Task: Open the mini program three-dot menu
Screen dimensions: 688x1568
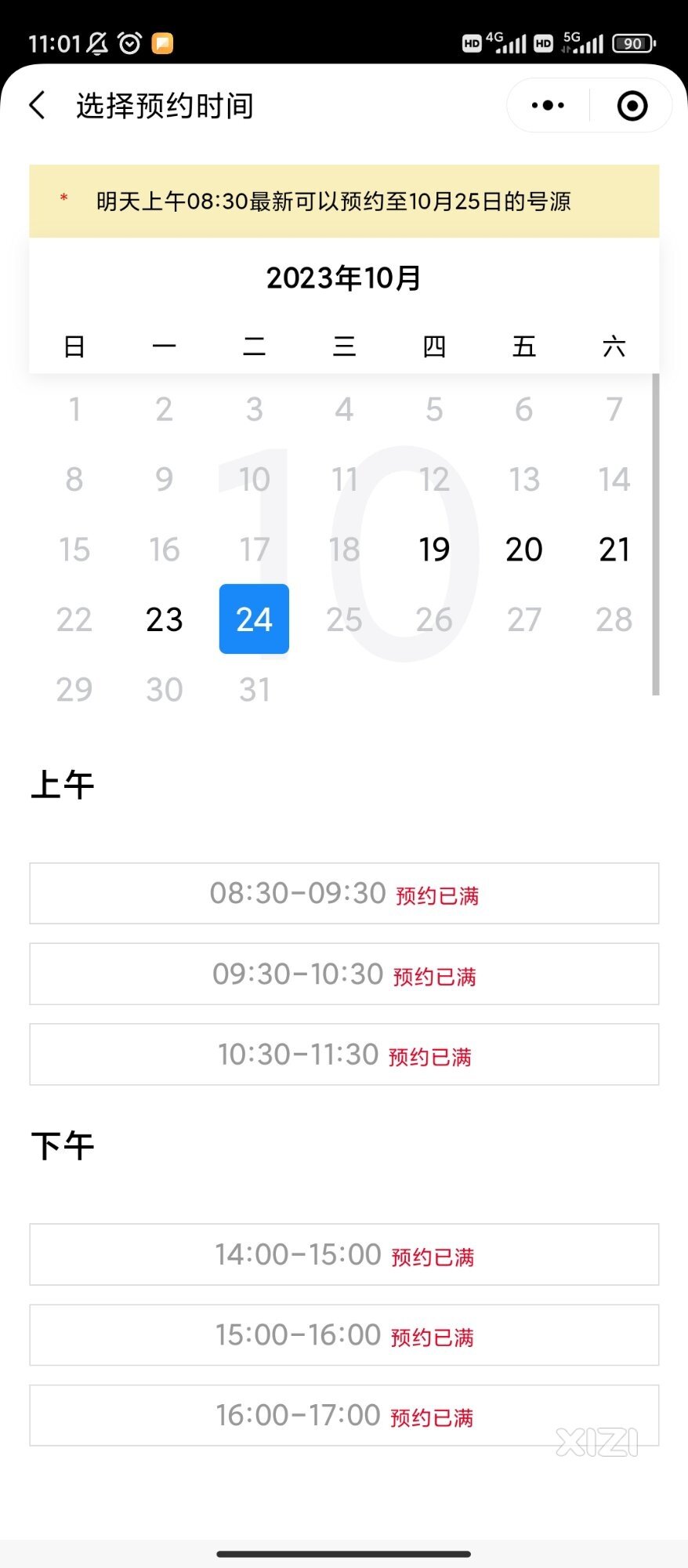Action: [548, 105]
